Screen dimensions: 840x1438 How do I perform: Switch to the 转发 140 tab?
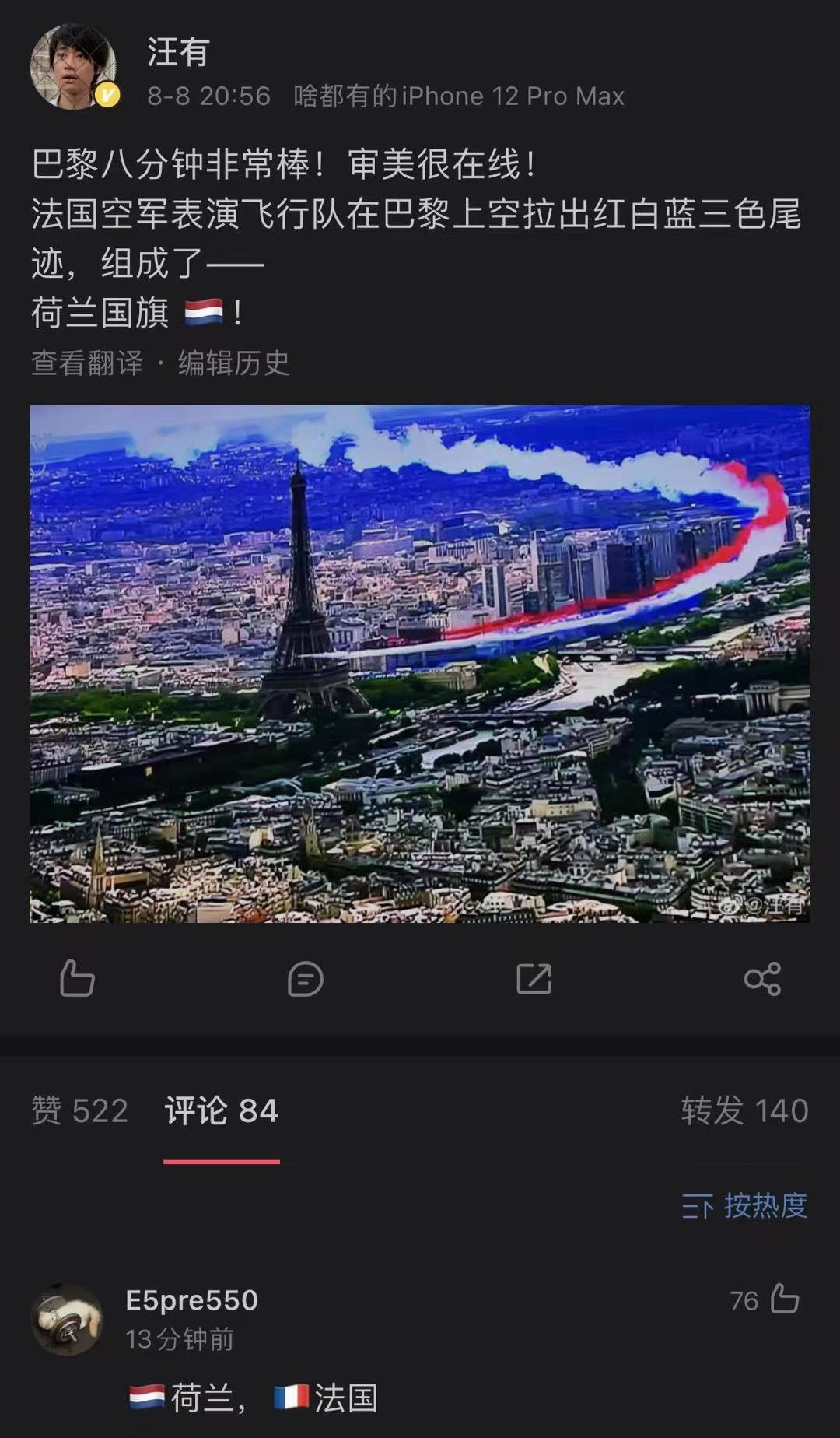click(744, 1110)
